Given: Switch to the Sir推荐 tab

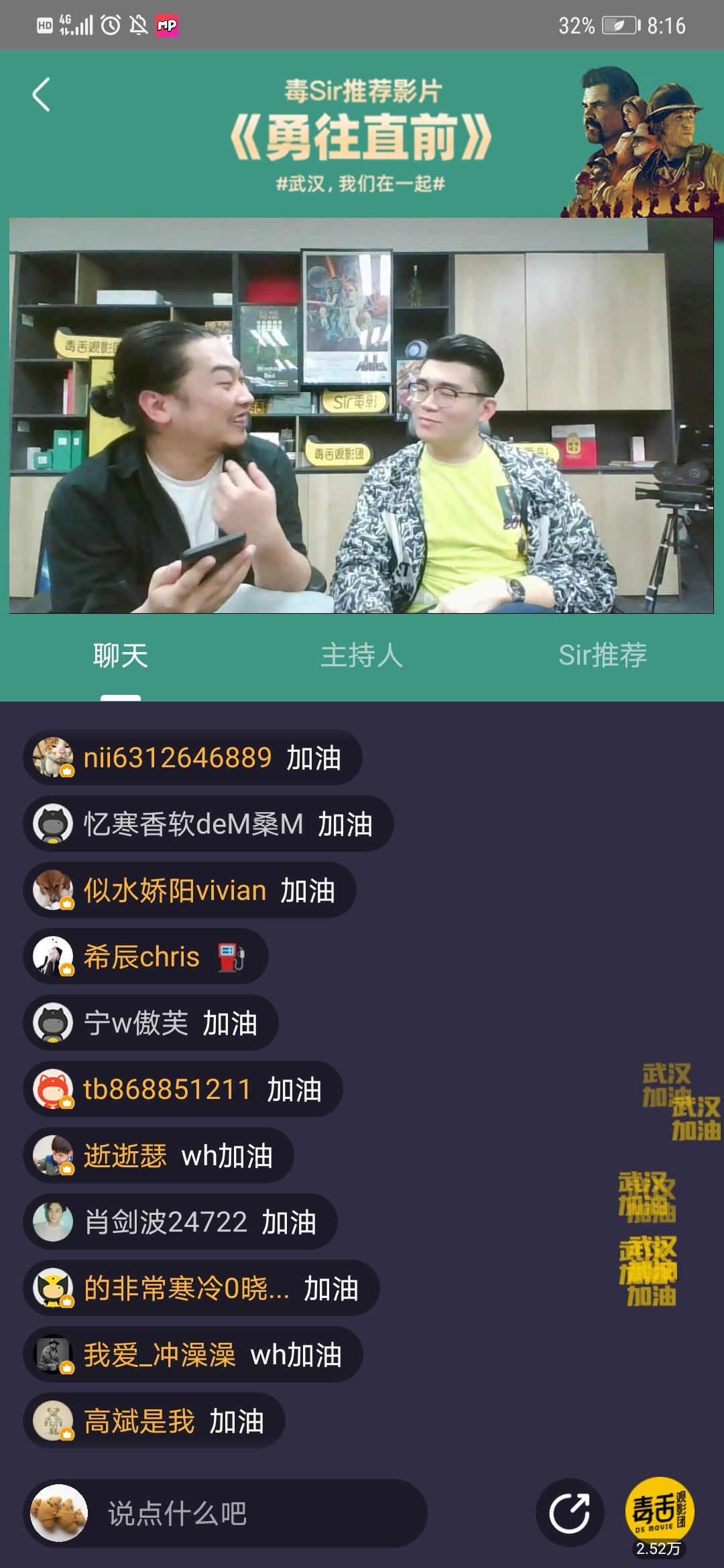Looking at the screenshot, I should click(x=602, y=655).
